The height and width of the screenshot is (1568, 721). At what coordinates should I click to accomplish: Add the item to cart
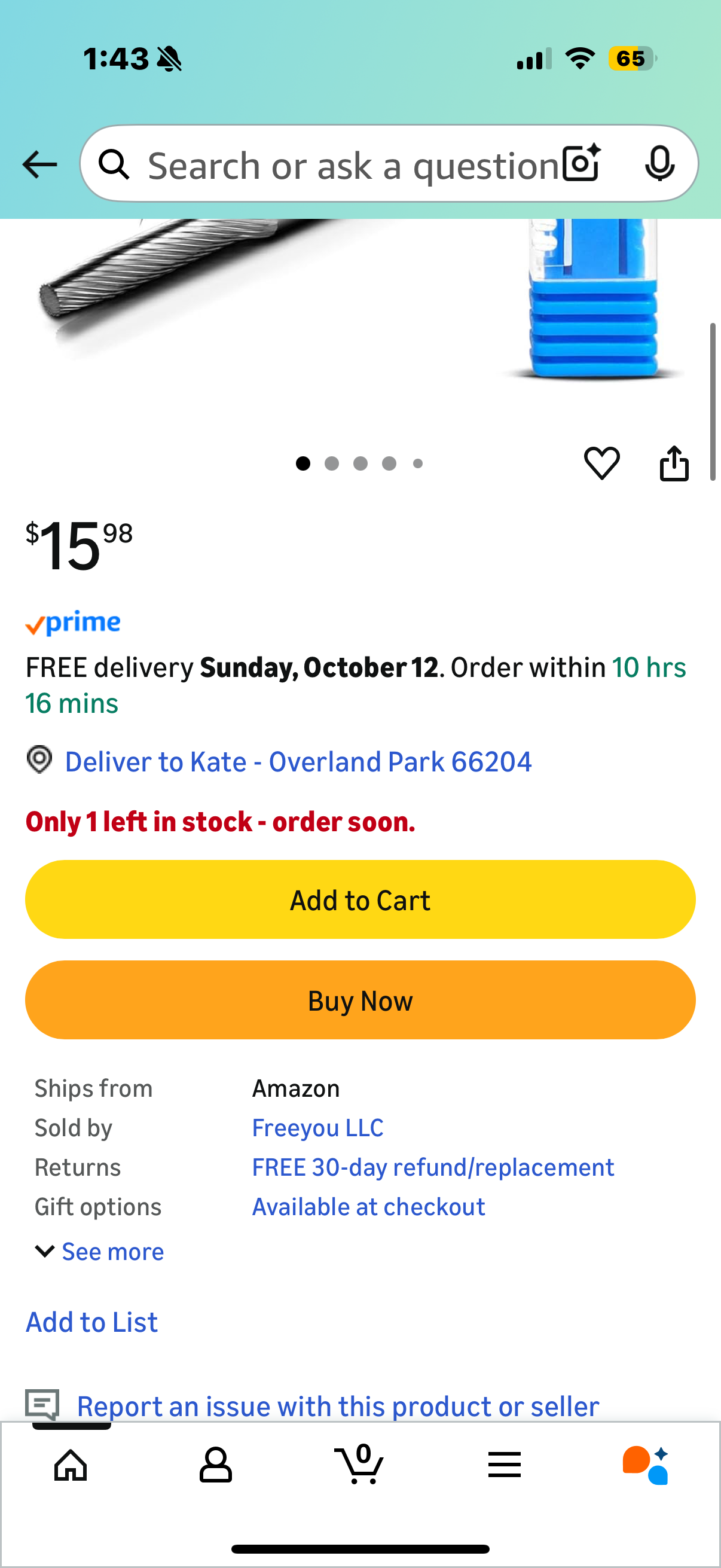pyautogui.click(x=360, y=899)
